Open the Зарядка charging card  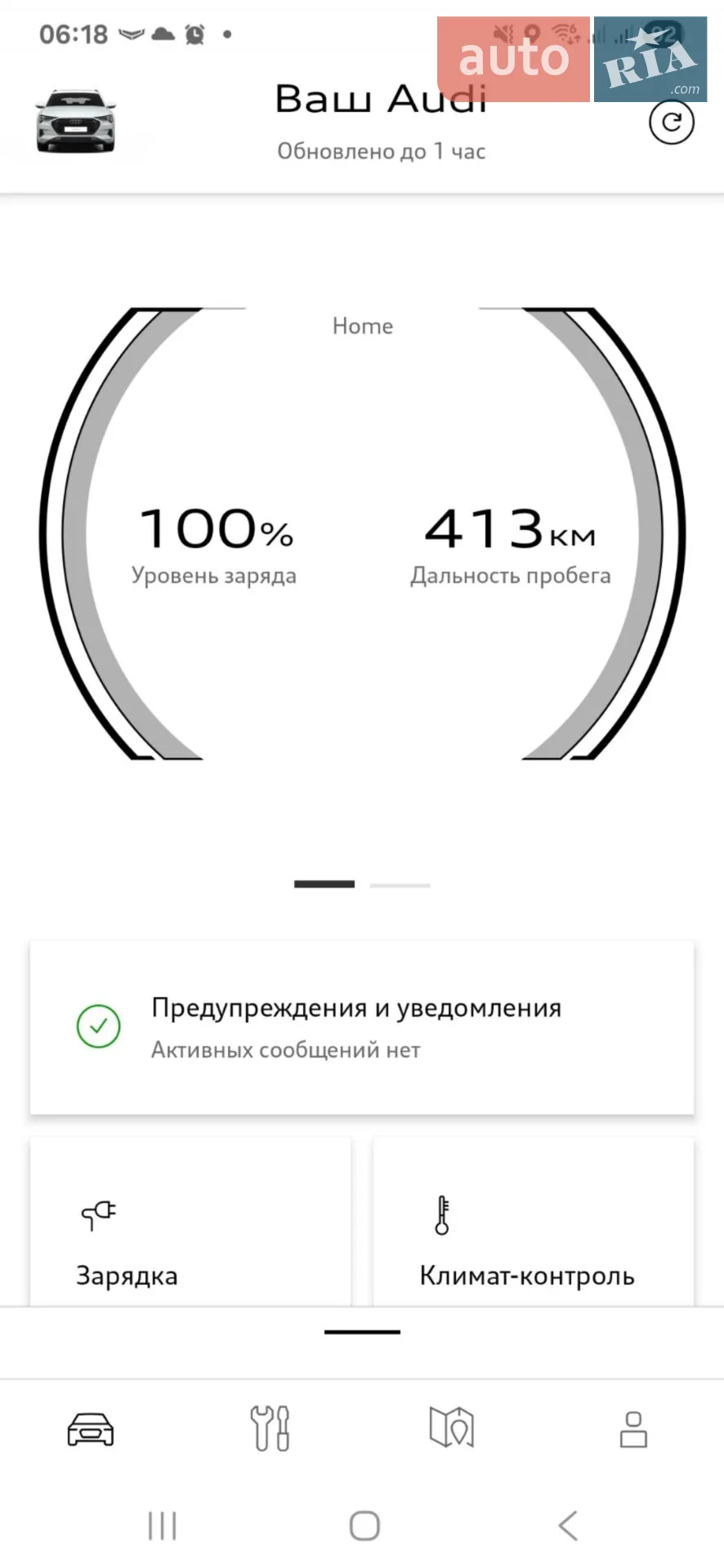(x=190, y=1222)
